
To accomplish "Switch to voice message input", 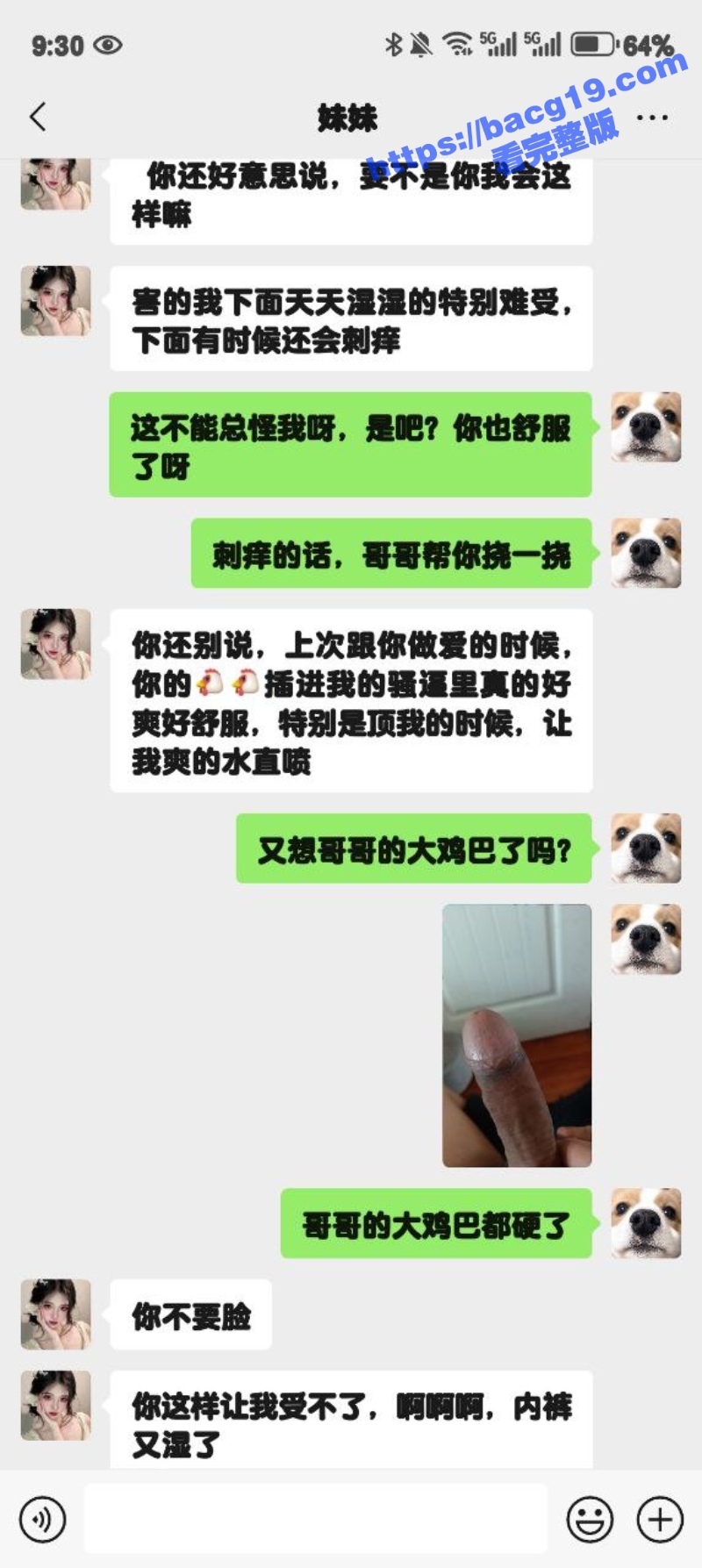I will click(x=42, y=1519).
